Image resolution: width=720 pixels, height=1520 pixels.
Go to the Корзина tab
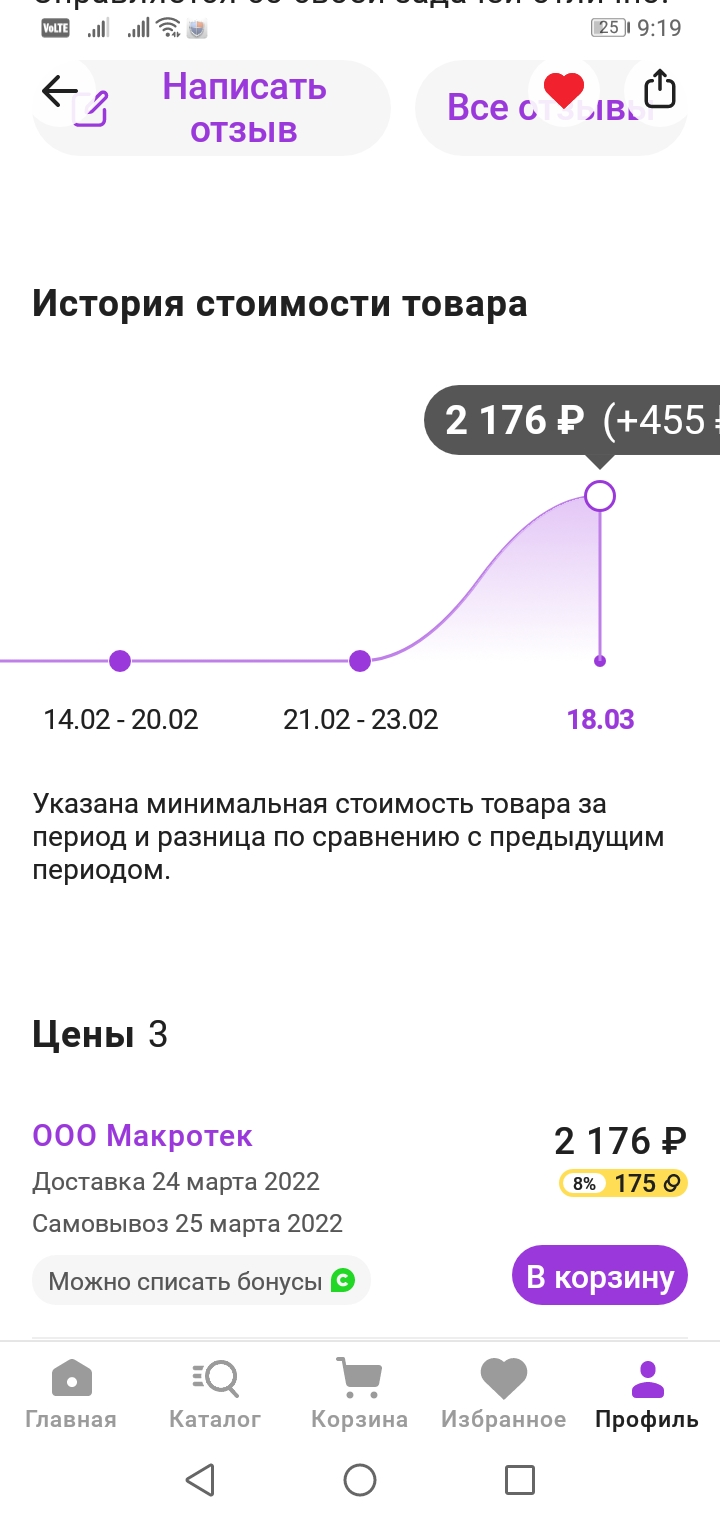(359, 1394)
